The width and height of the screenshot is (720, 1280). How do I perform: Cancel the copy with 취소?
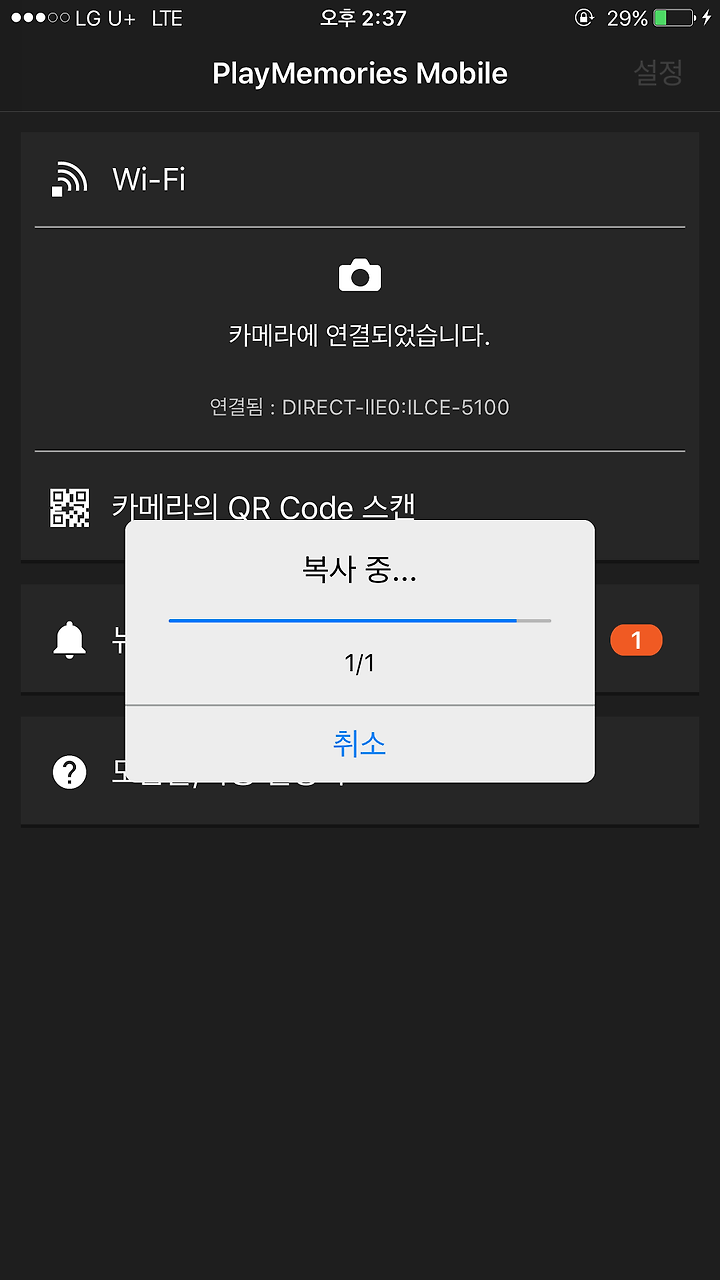pos(359,743)
